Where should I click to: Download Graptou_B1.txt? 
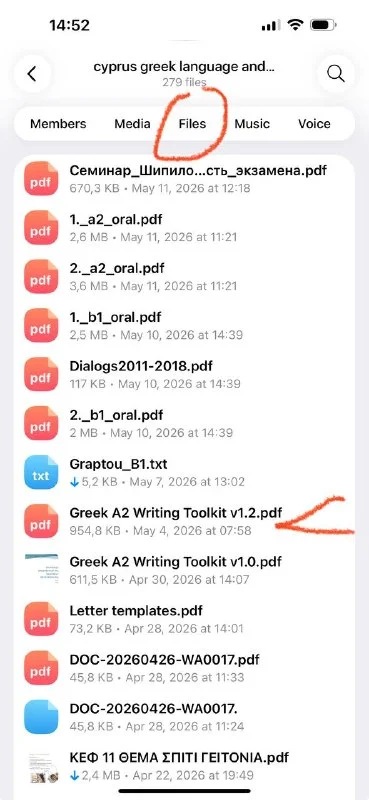pyautogui.click(x=184, y=472)
